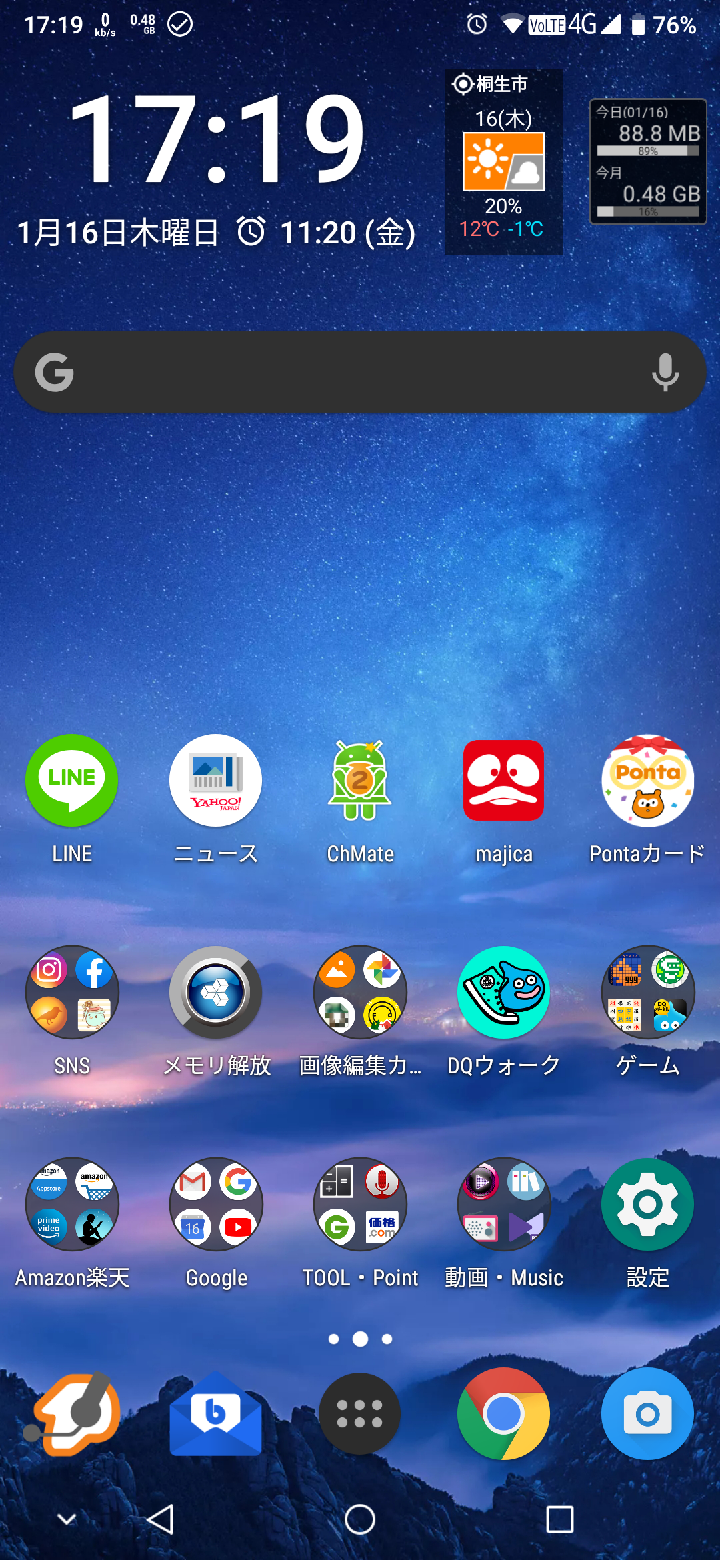The height and width of the screenshot is (1560, 720).
Task: Expand the SNS folder
Action: click(x=72, y=993)
